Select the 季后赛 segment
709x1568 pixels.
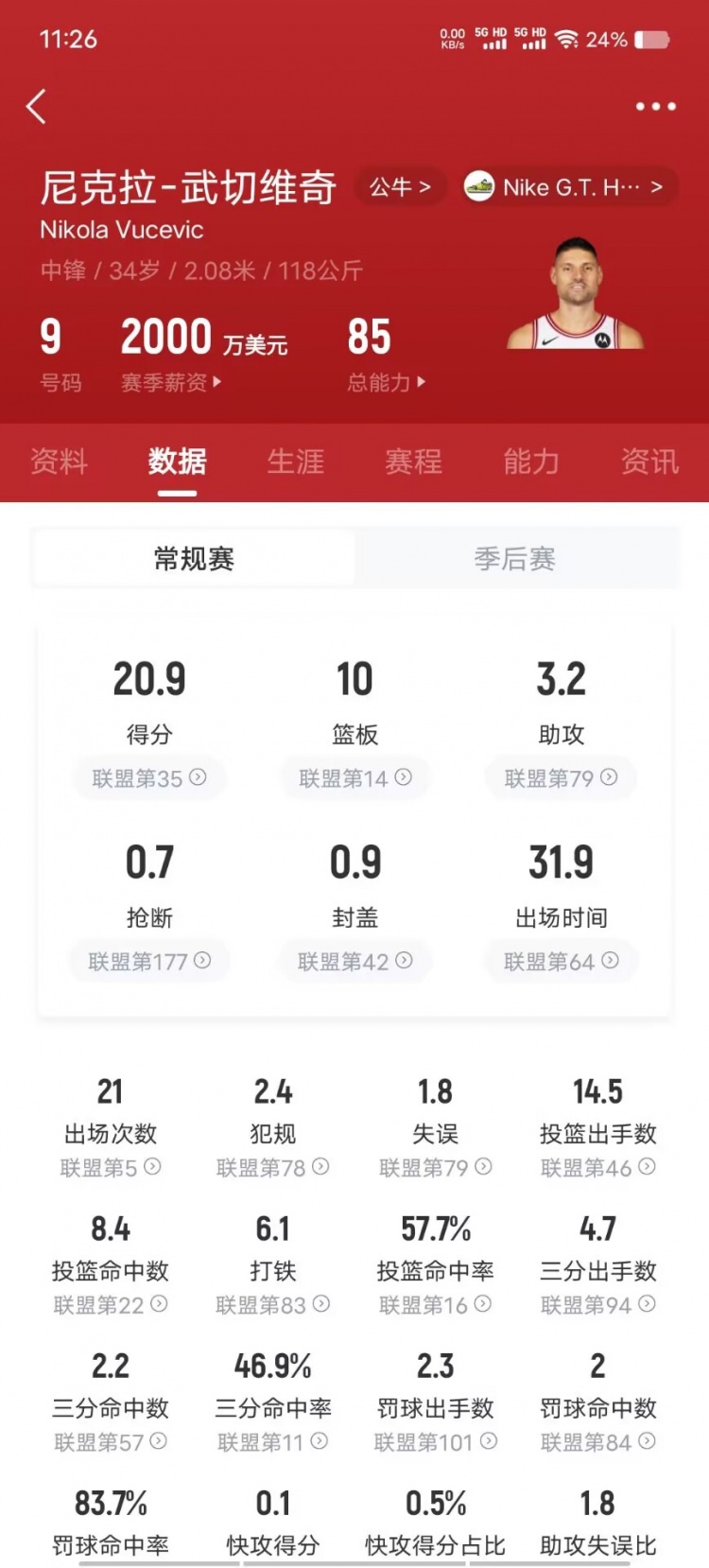[515, 559]
